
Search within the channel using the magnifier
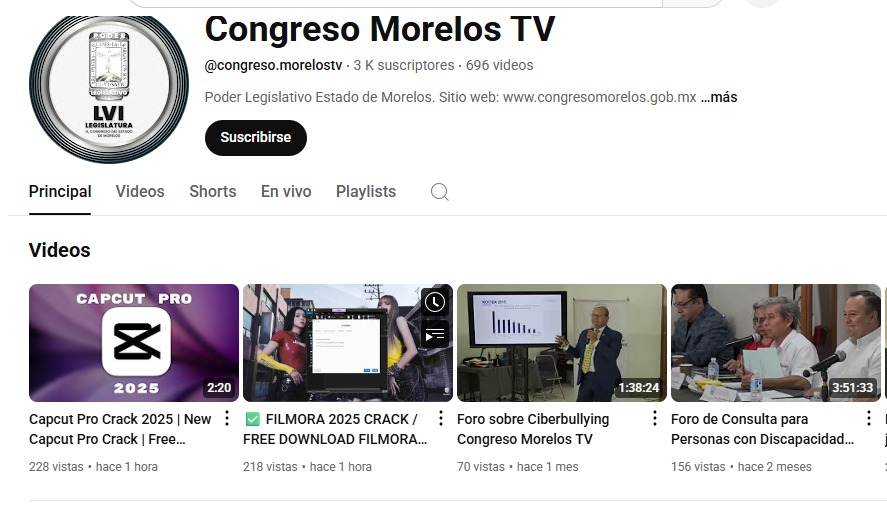click(x=439, y=192)
